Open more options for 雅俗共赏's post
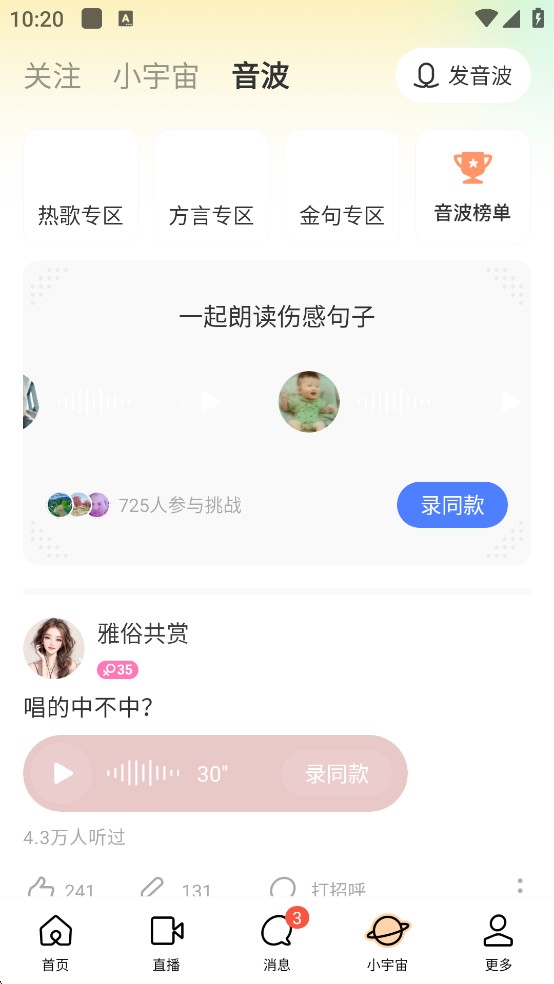 pos(520,885)
